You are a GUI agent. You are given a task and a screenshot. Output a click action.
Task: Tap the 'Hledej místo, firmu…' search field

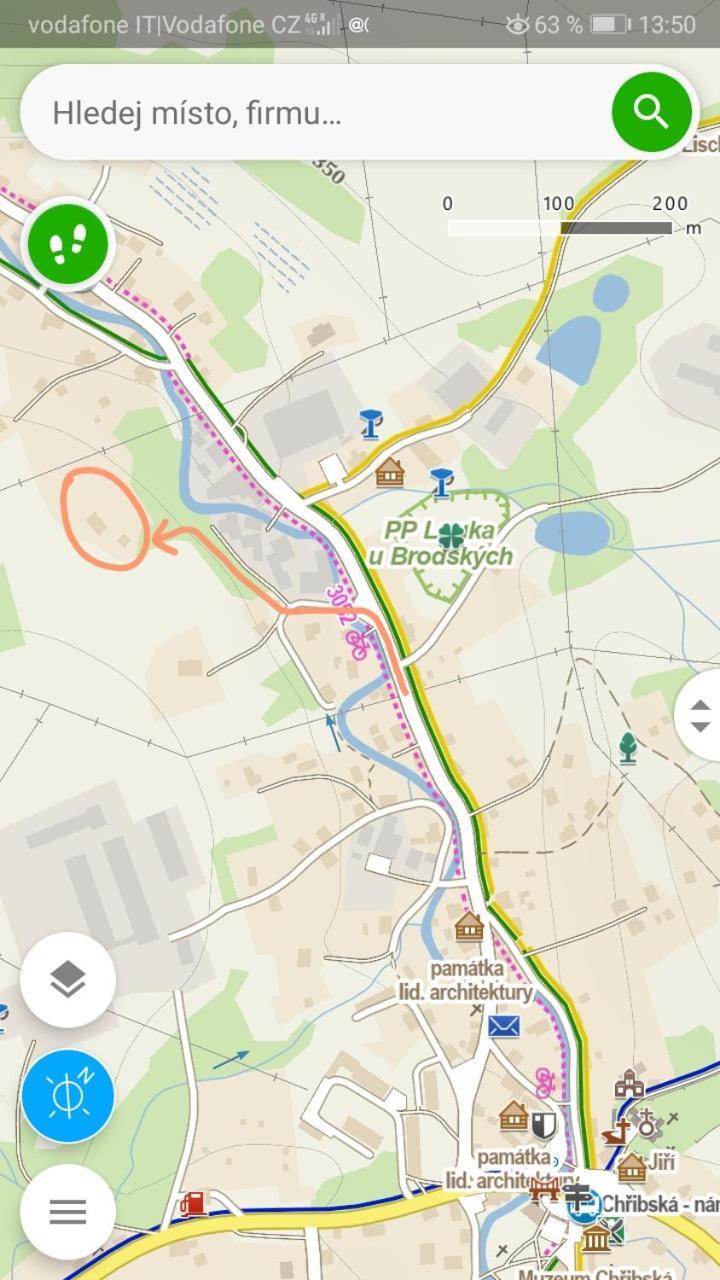click(x=320, y=113)
